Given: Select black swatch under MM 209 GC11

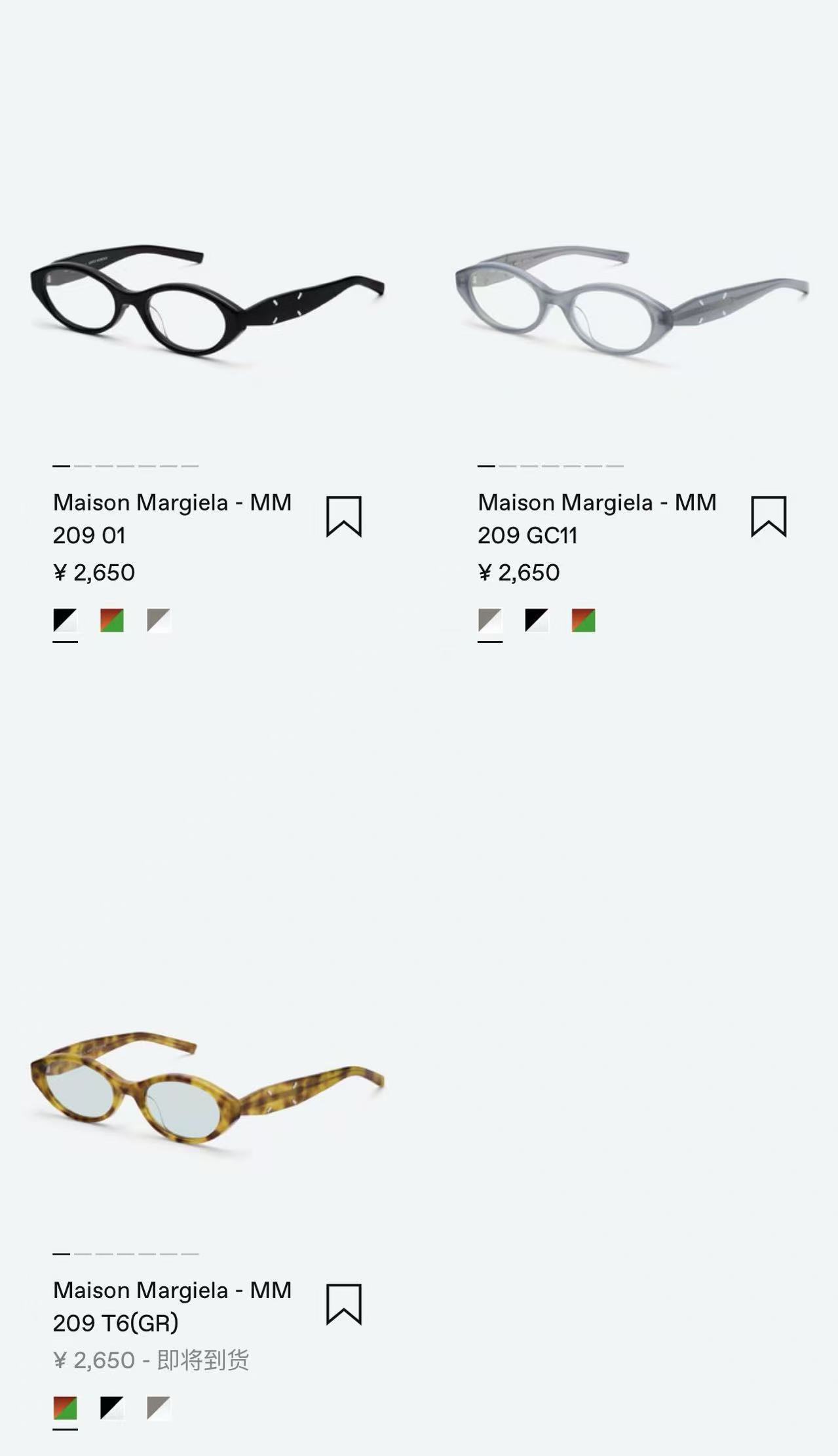Looking at the screenshot, I should [537, 620].
